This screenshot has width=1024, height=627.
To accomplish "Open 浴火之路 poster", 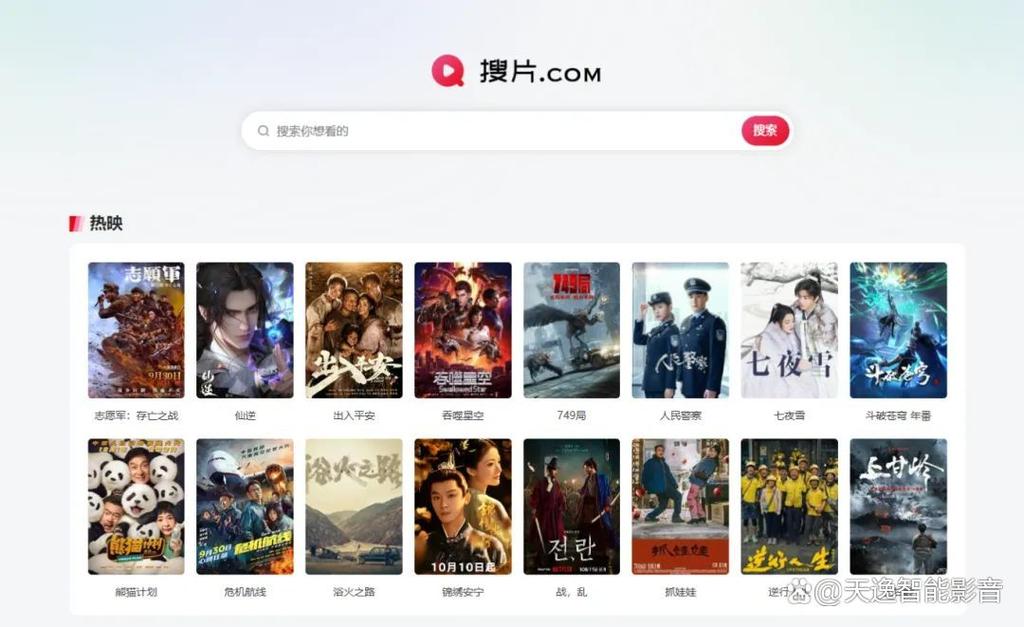I will point(354,506).
